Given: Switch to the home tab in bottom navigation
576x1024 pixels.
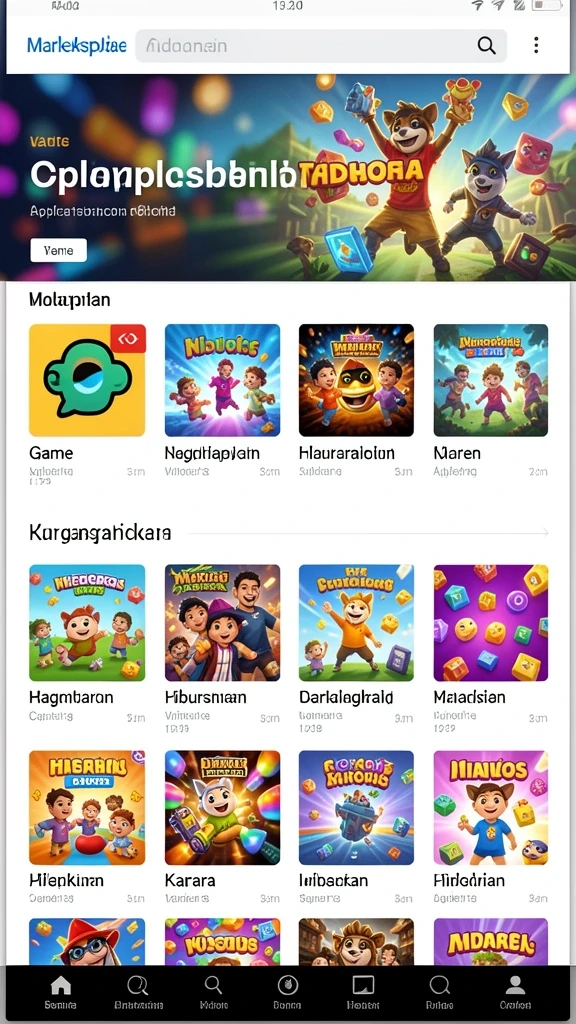Looking at the screenshot, I should click(60, 992).
